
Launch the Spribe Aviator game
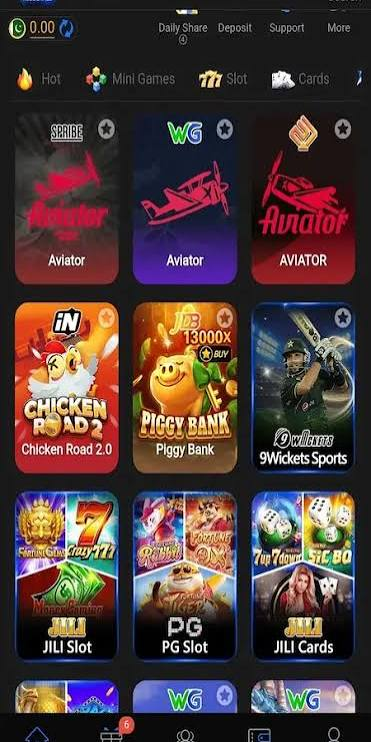pos(67,198)
